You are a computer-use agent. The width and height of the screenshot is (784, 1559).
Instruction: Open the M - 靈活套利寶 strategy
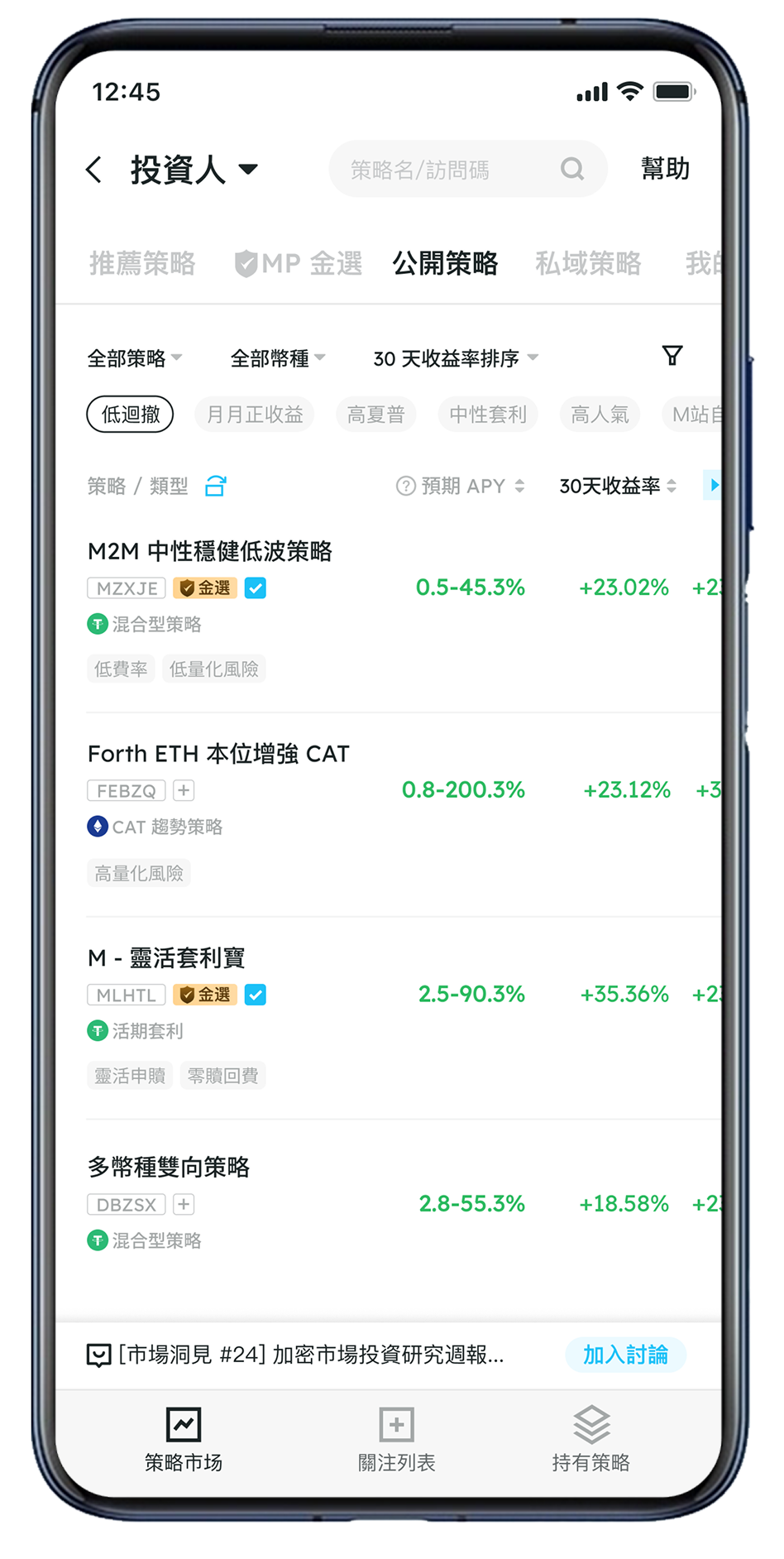pyautogui.click(x=166, y=958)
